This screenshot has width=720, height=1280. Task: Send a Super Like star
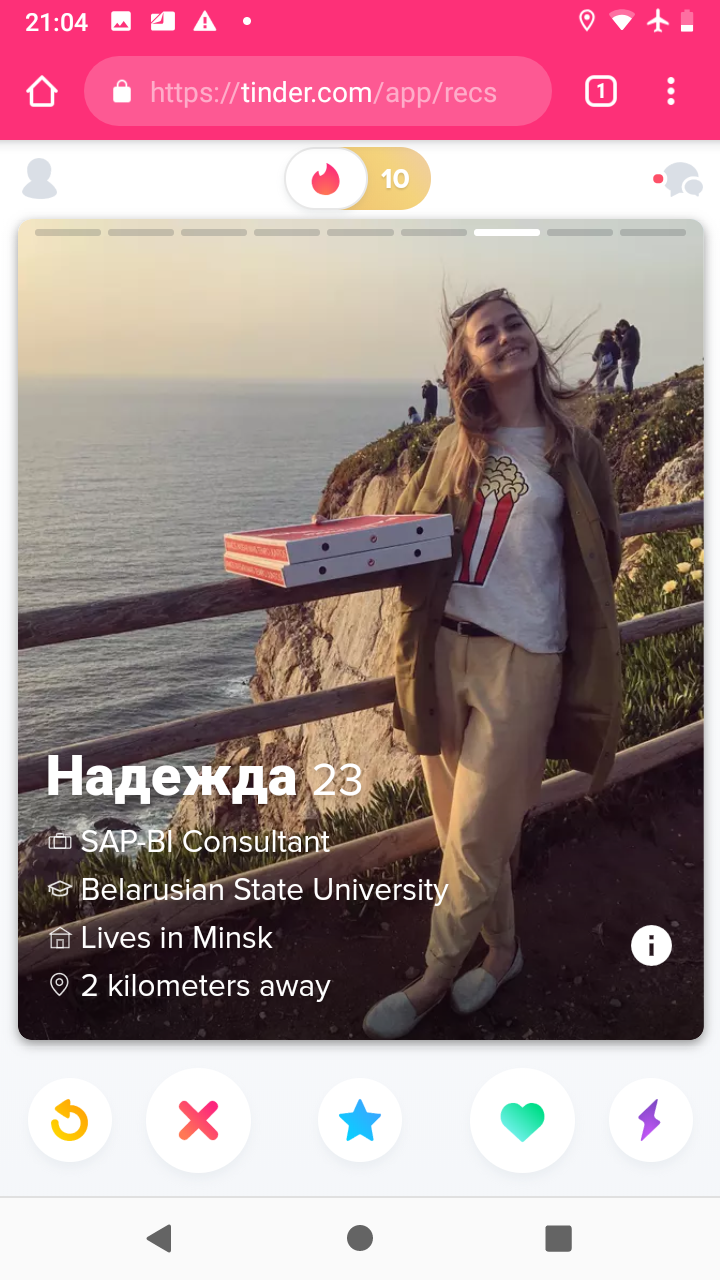click(360, 1121)
